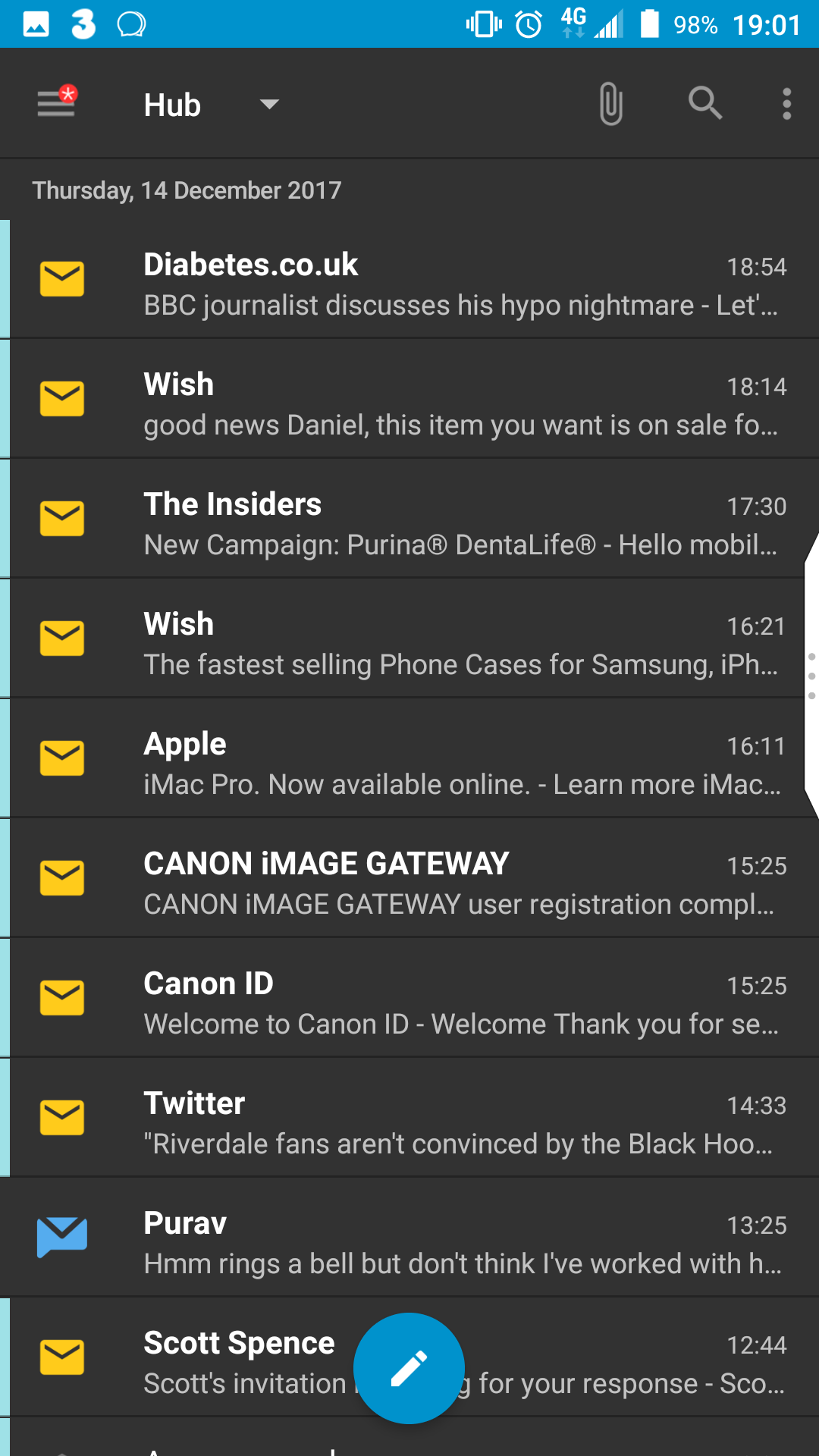819x1456 pixels.
Task: Open the three-dot overflow menu
Action: [x=787, y=104]
